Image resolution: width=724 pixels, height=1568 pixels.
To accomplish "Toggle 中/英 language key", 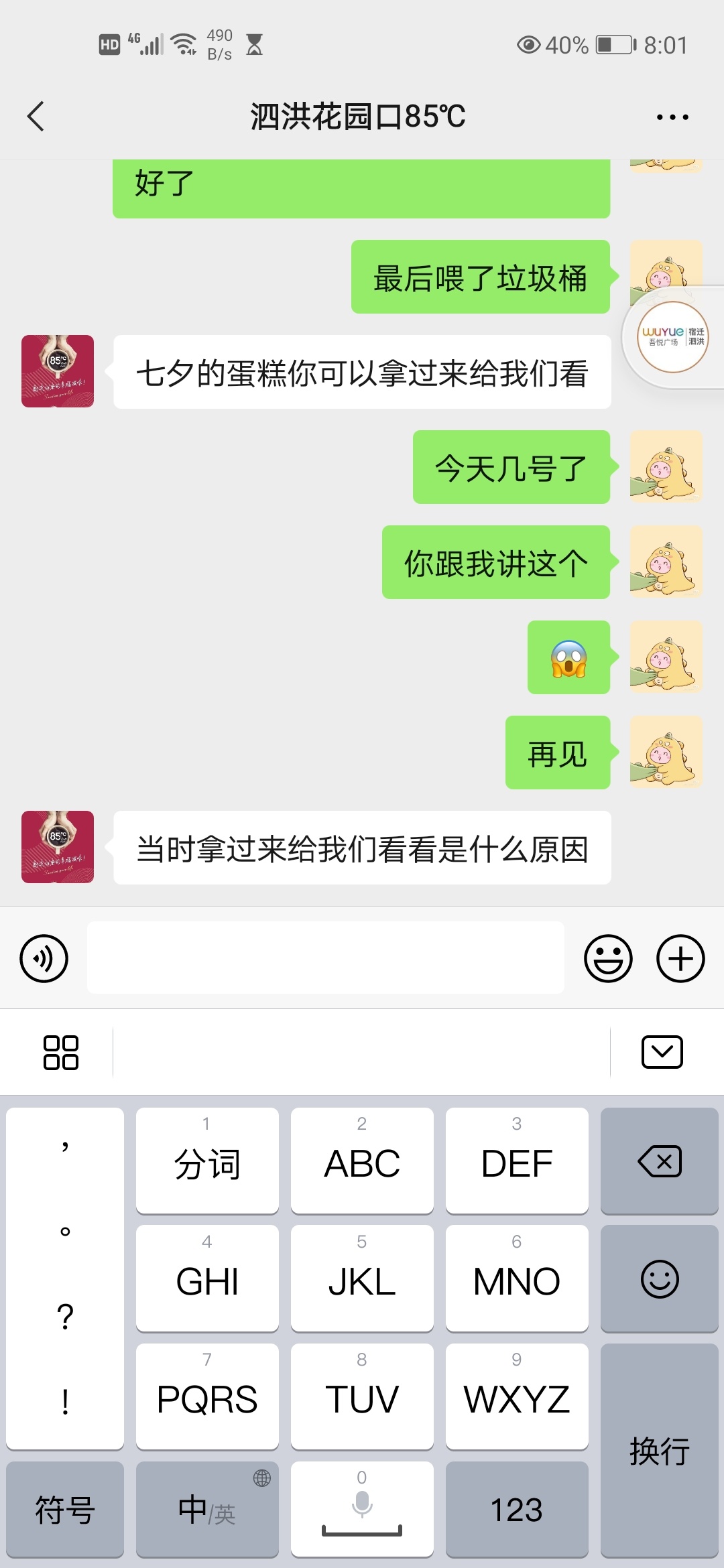I will tap(207, 1510).
